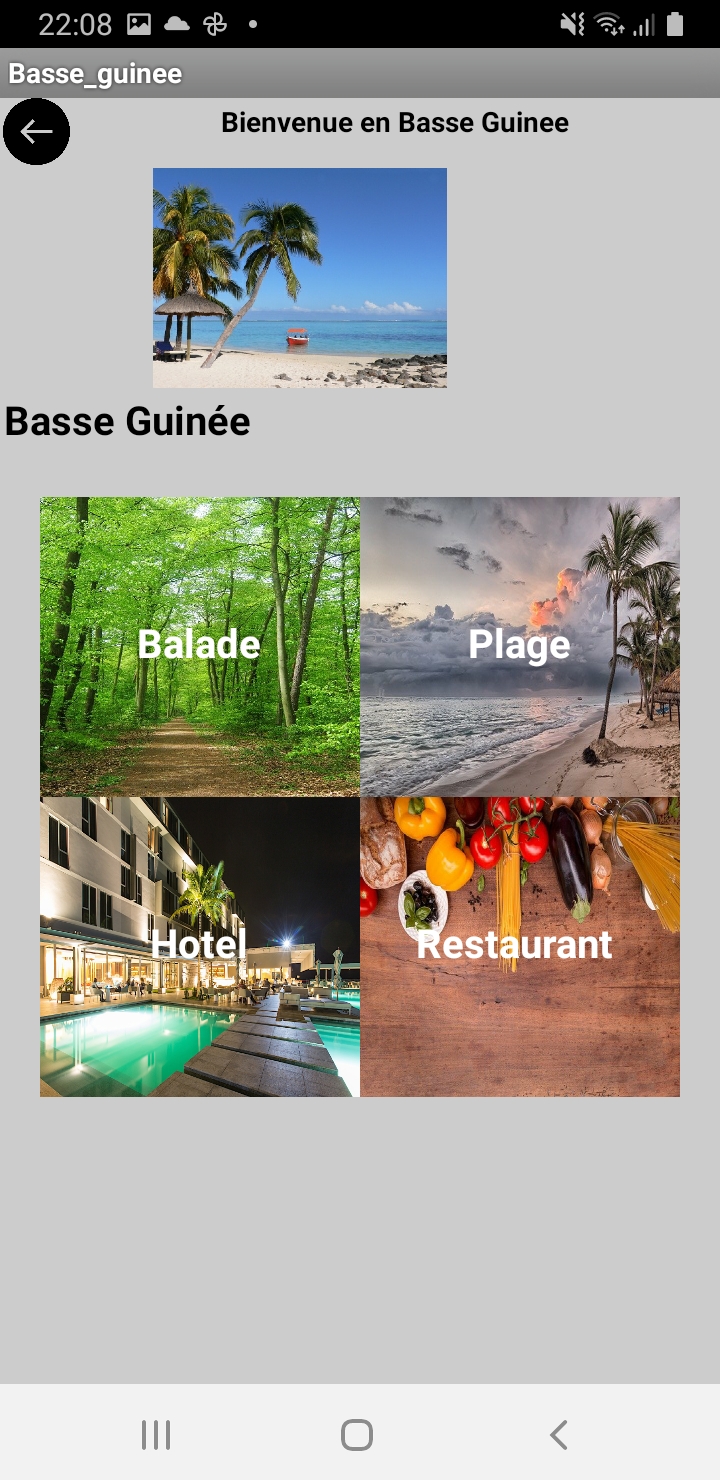
Task: Open the Restaurant tile
Action: point(520,946)
